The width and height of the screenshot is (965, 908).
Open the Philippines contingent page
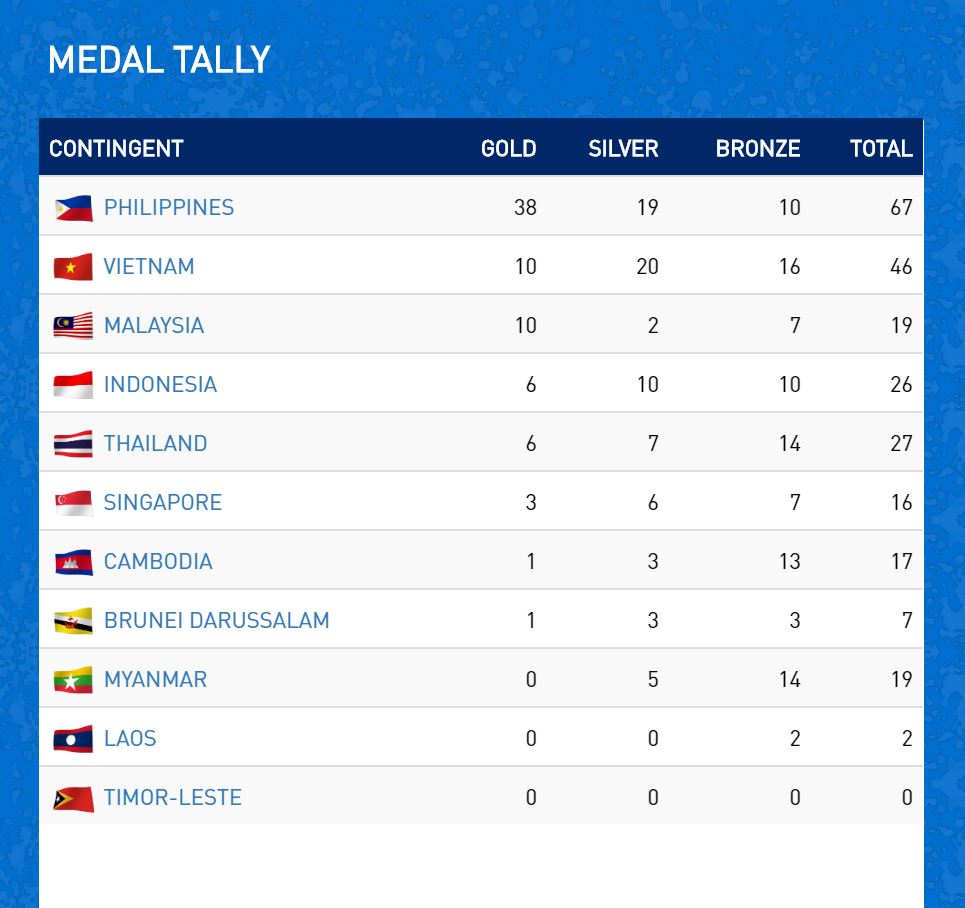(168, 207)
